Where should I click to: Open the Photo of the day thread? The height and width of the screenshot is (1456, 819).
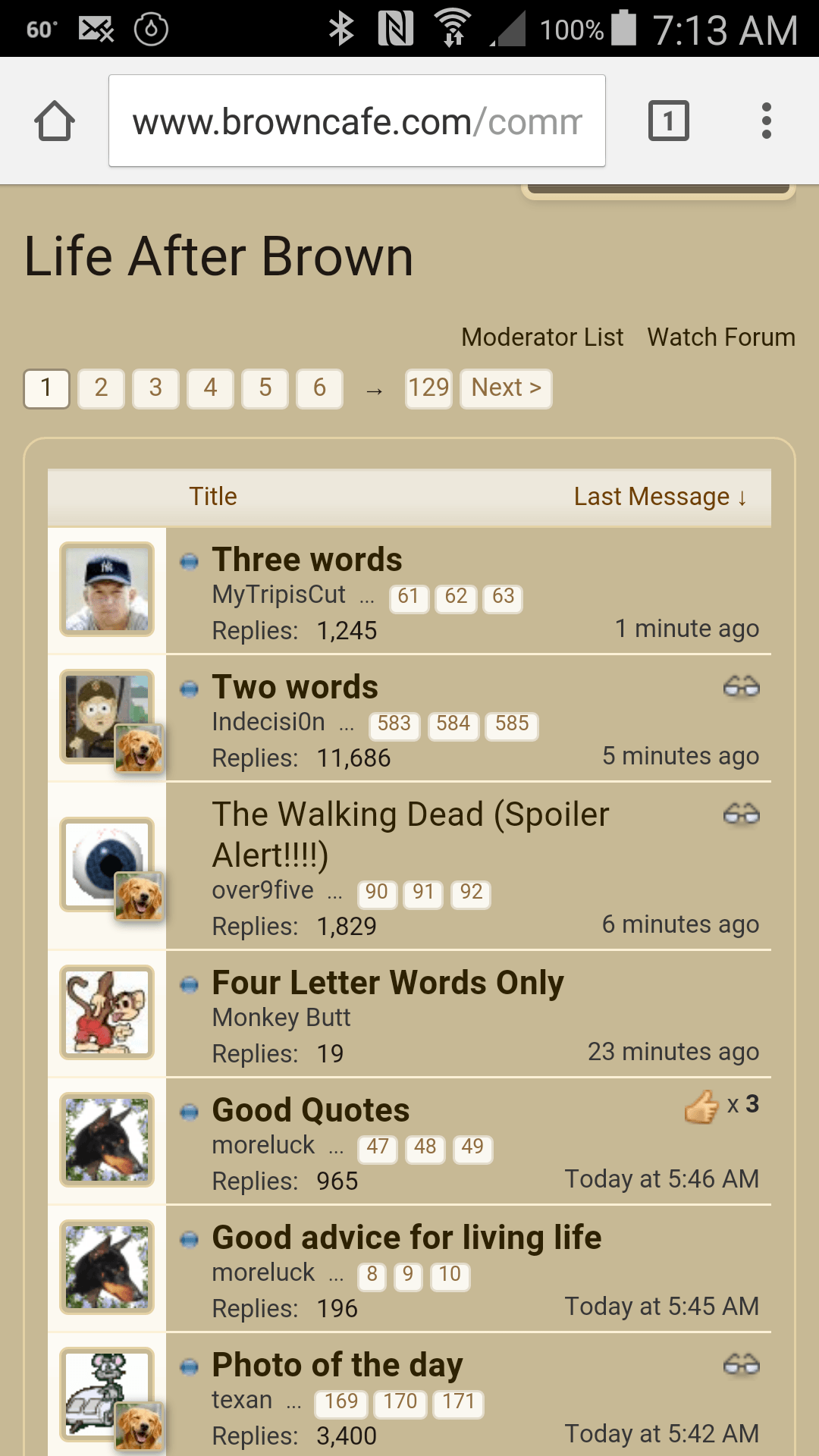[337, 1365]
